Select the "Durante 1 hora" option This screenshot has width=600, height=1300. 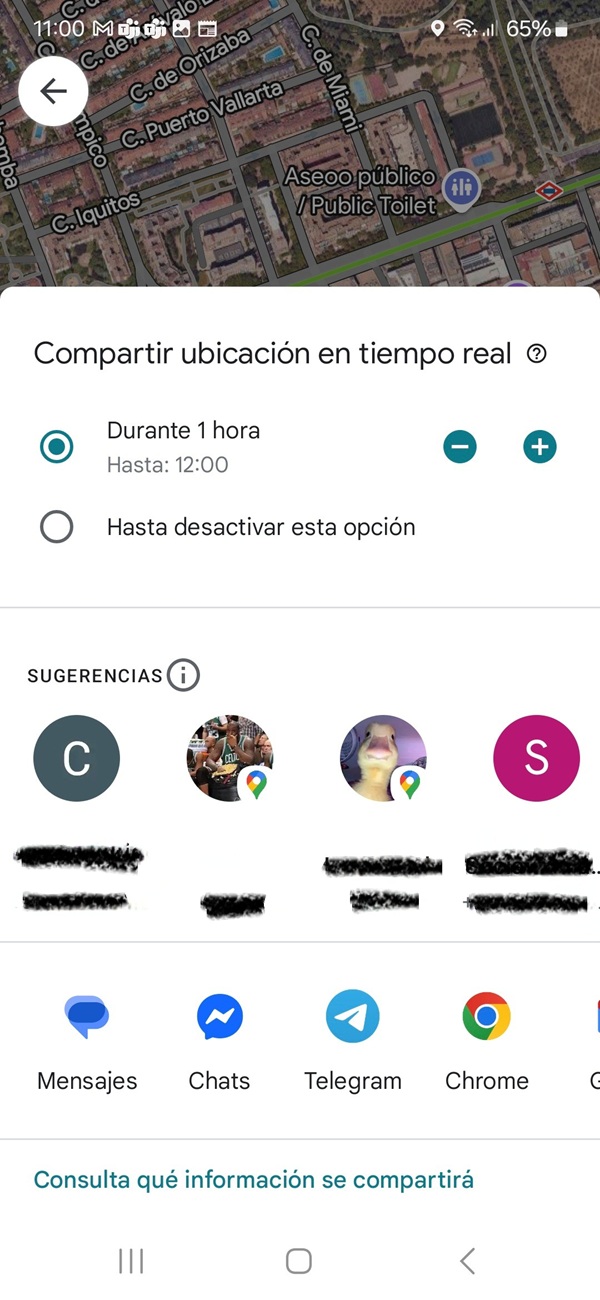pyautogui.click(x=57, y=446)
